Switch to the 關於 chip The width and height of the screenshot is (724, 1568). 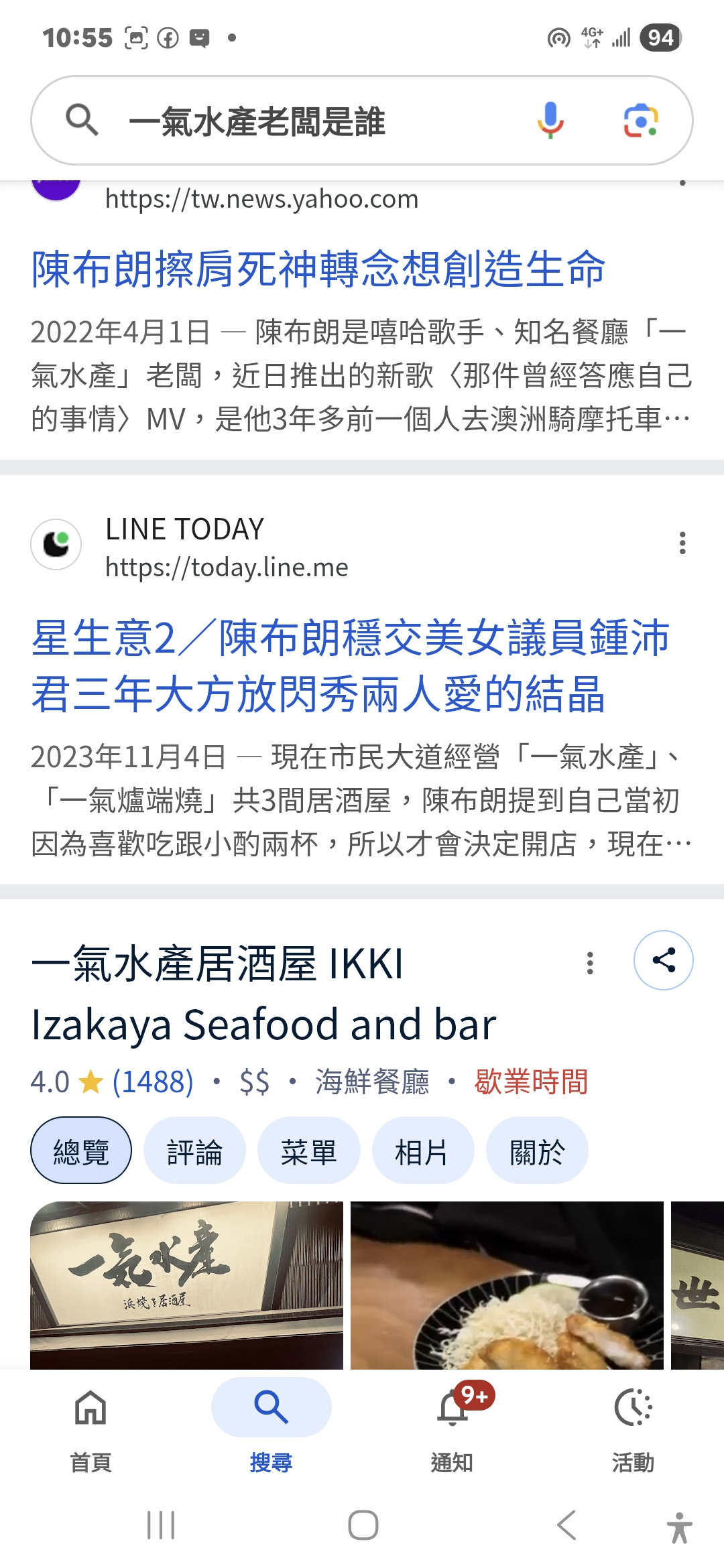click(537, 1151)
